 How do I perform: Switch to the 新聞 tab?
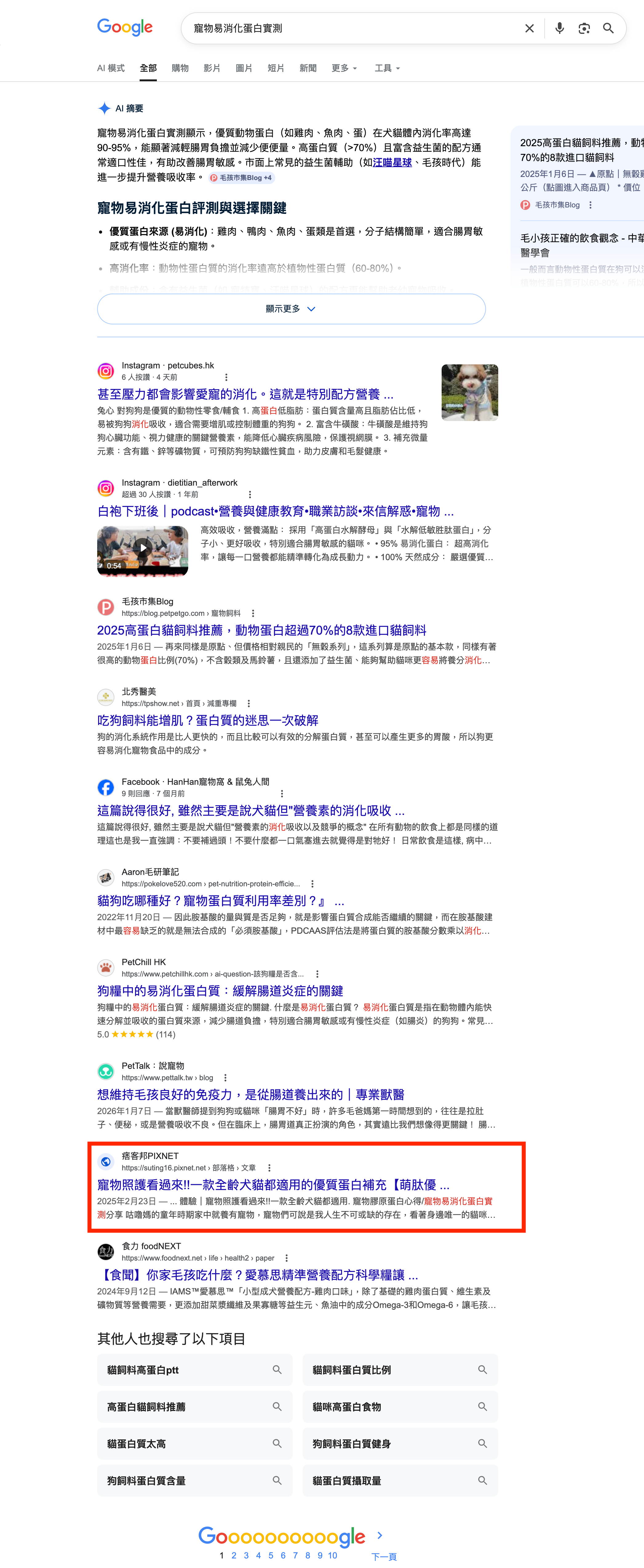308,68
